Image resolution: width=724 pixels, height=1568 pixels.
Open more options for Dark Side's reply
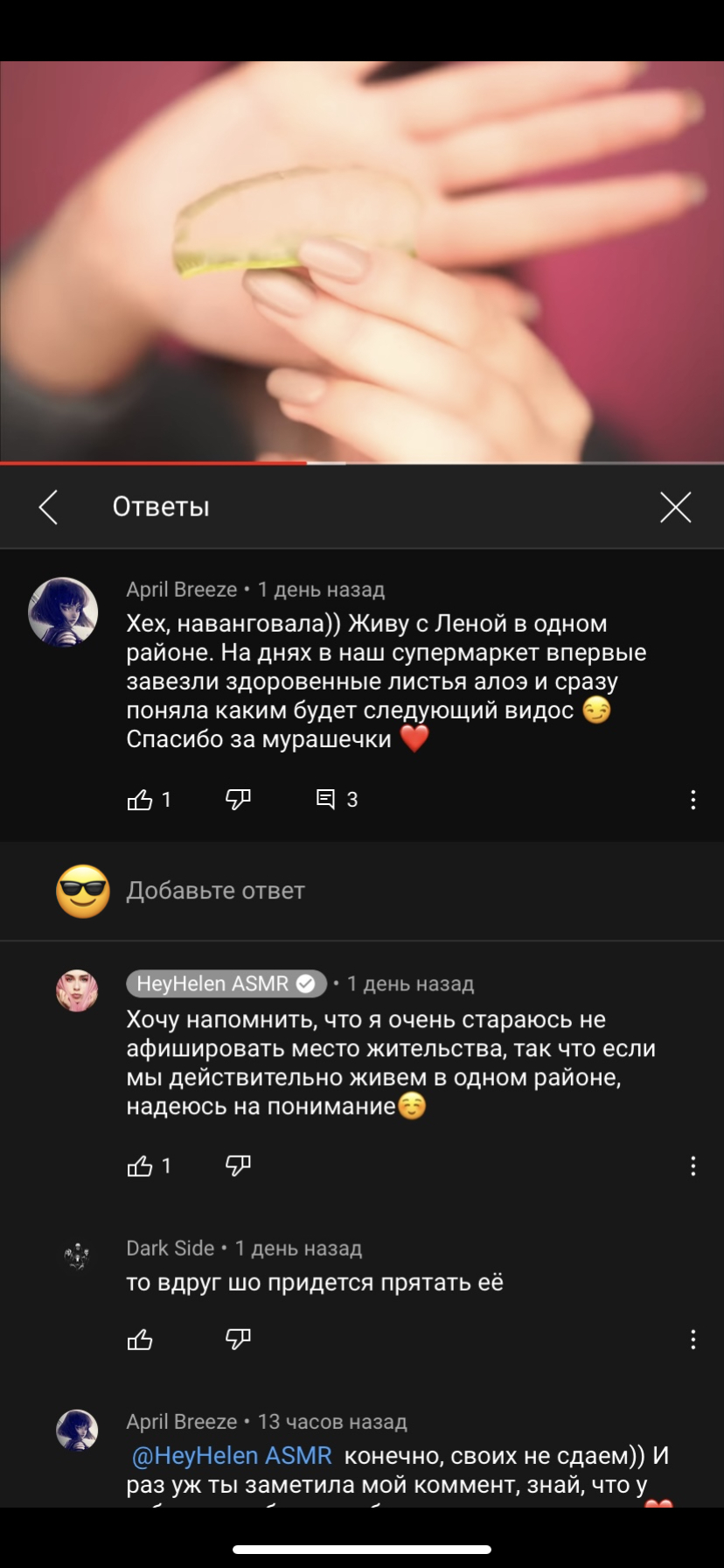point(693,1340)
